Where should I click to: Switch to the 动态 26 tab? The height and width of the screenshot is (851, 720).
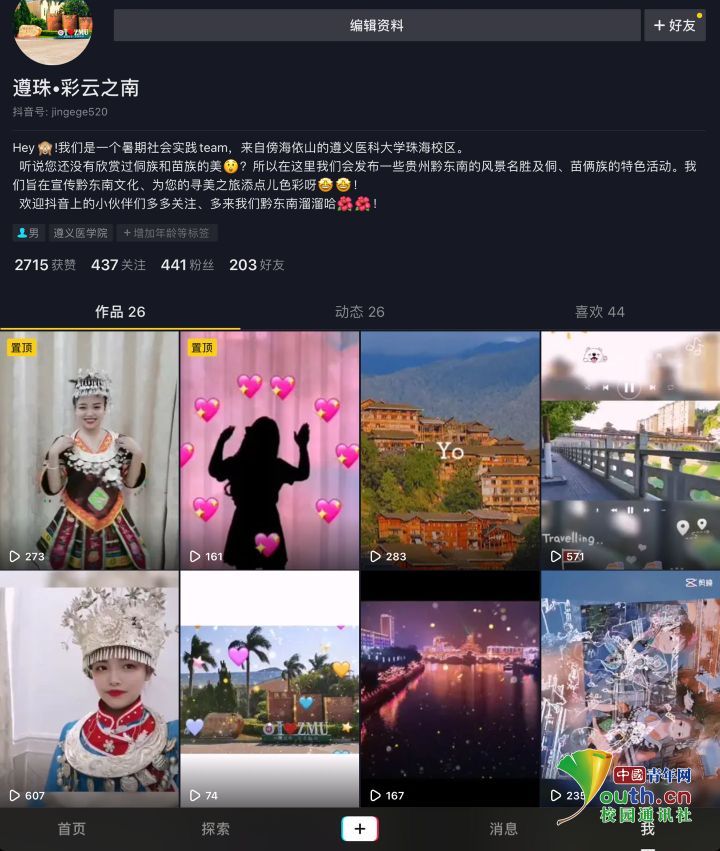pyautogui.click(x=360, y=312)
